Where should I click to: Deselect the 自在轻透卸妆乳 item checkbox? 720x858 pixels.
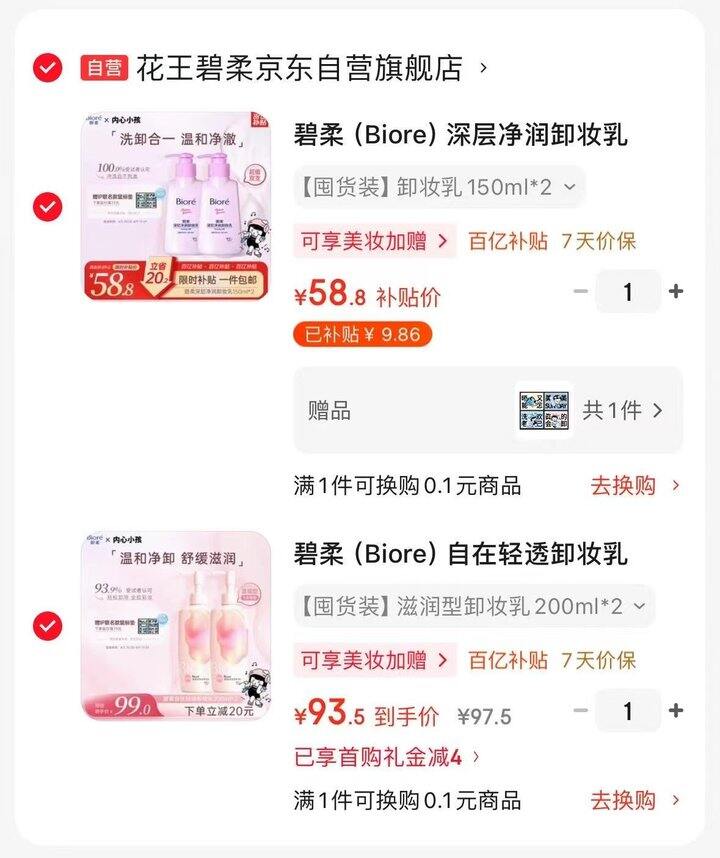pos(47,626)
